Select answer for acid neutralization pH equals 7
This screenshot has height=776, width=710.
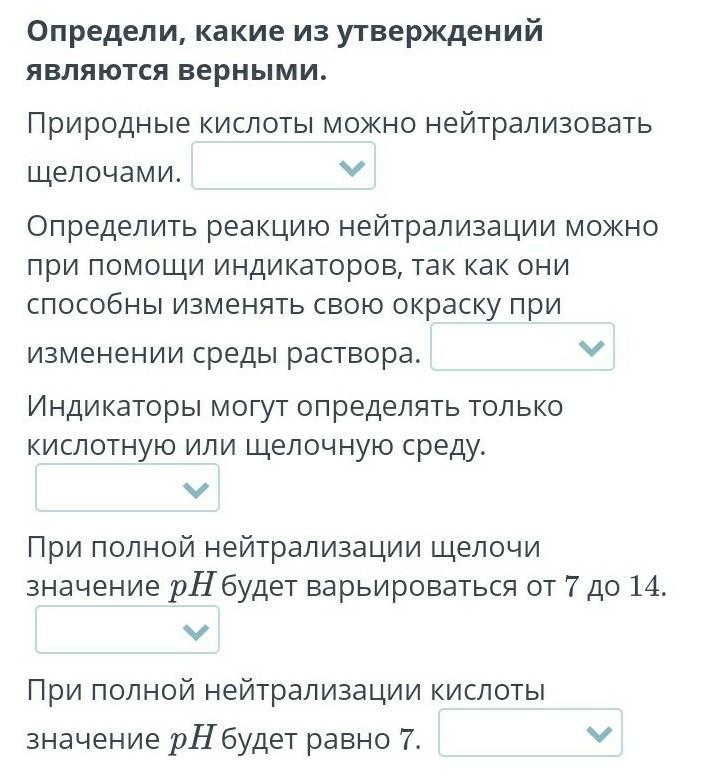point(530,732)
